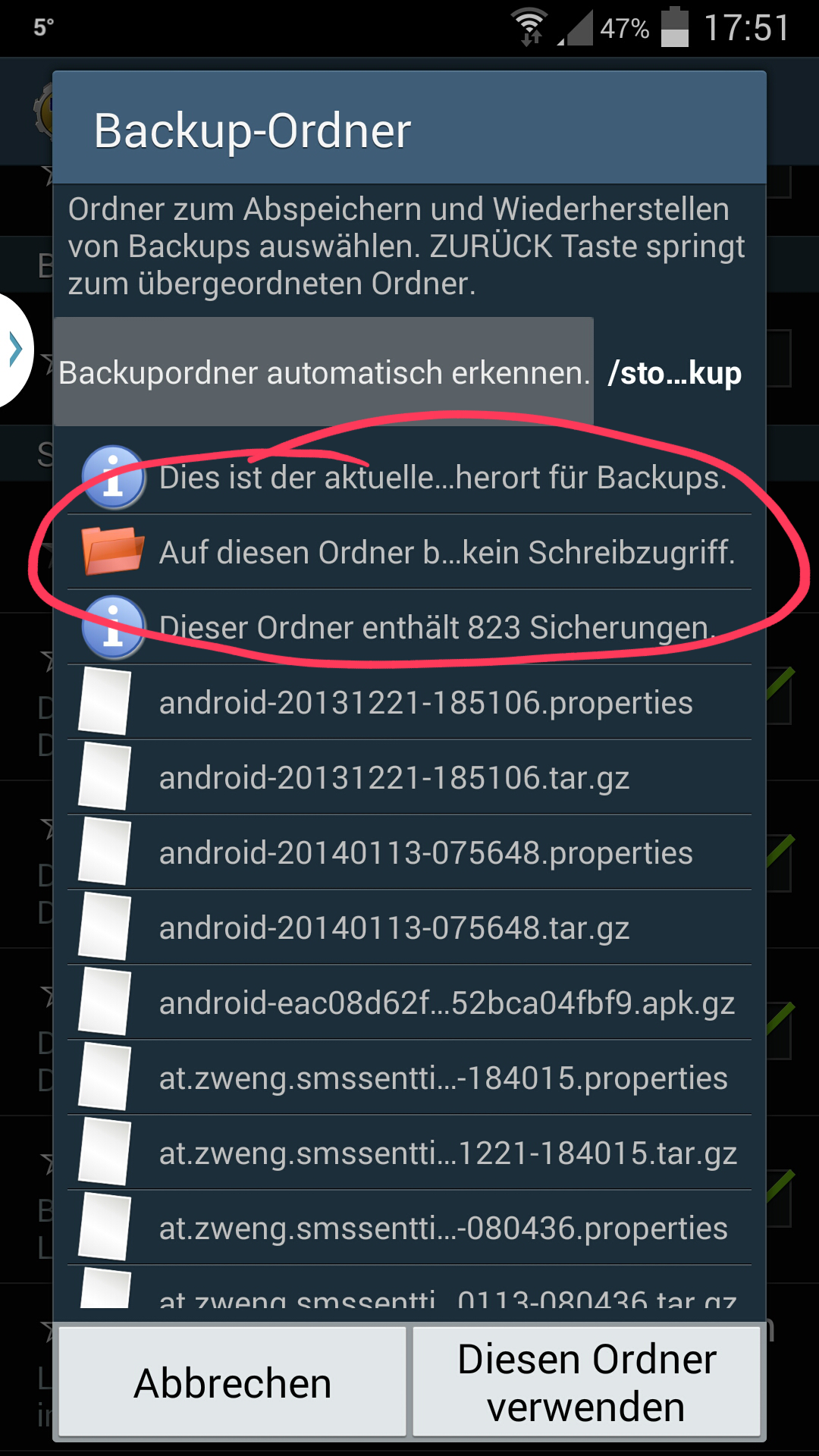
Task: Select android-20131221-185106.properties file
Action: (x=409, y=702)
